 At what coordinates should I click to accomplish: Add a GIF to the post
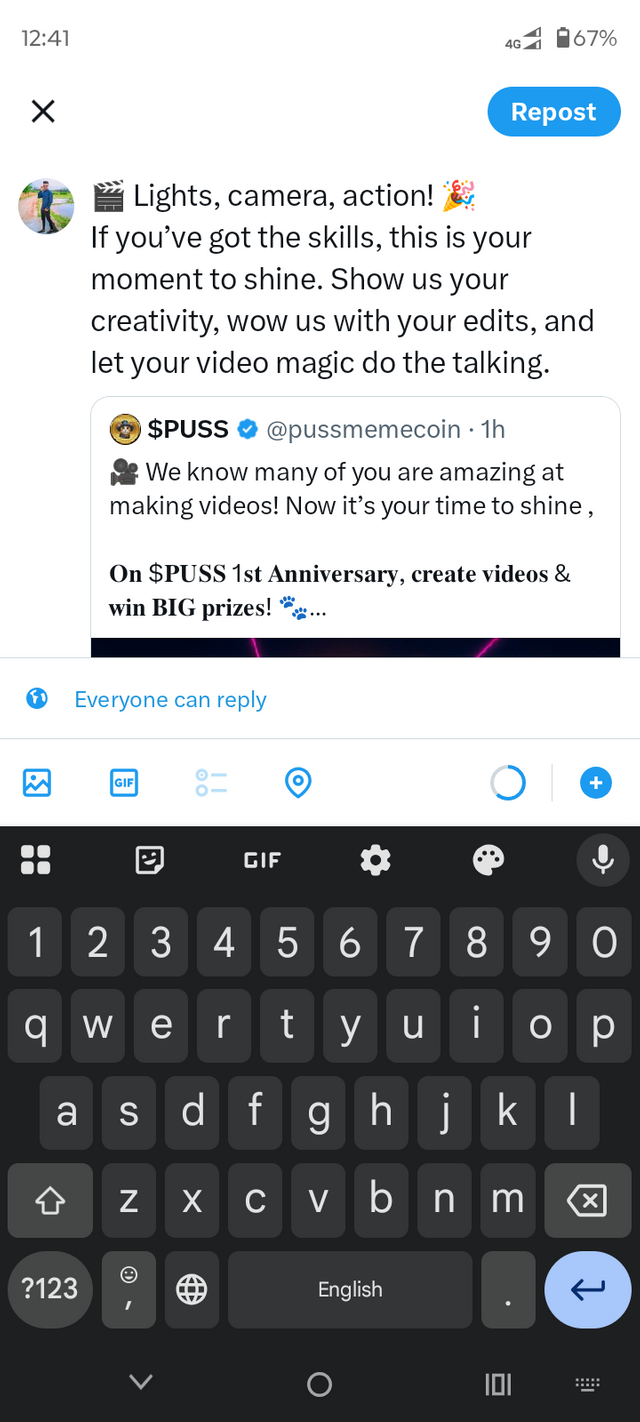point(124,782)
